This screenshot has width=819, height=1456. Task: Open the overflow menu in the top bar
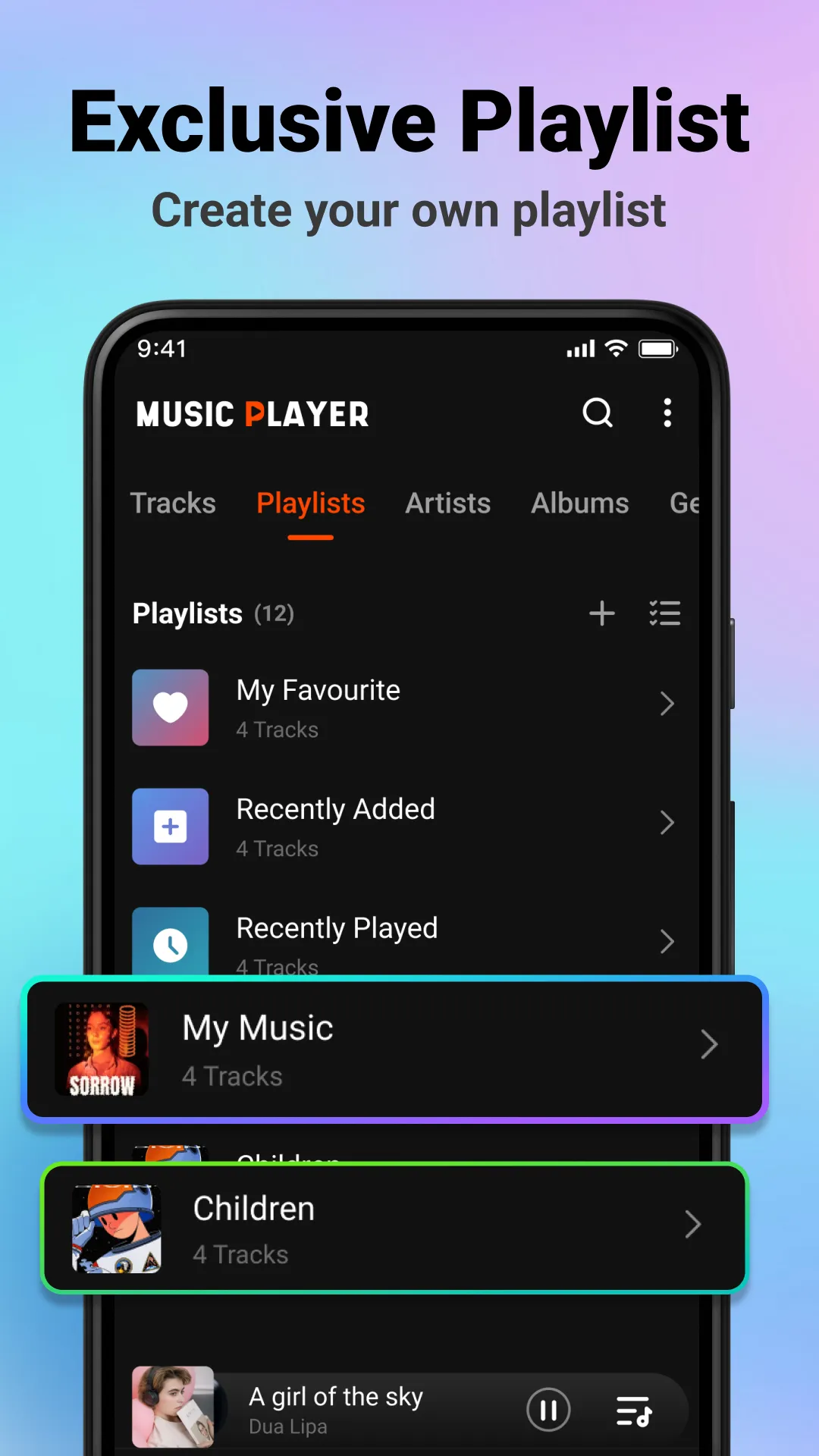point(667,413)
